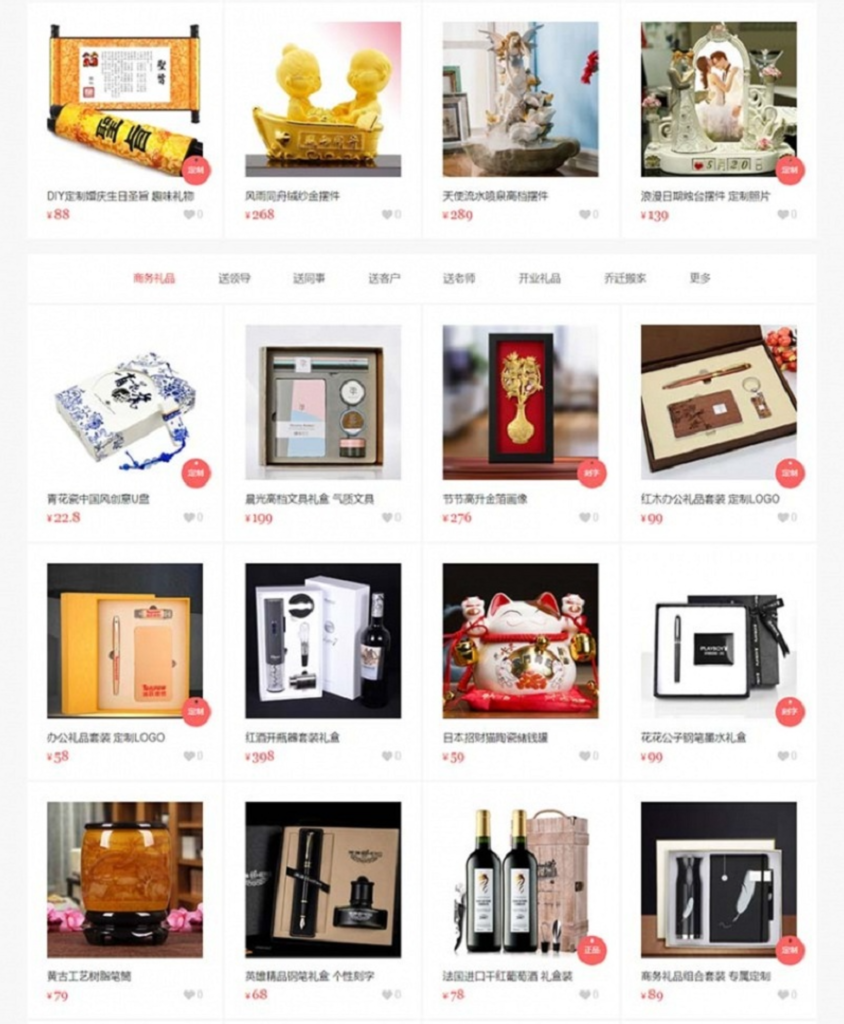Switch to the 送同事 tab
Viewport: 844px width, 1024px height.
click(x=309, y=279)
